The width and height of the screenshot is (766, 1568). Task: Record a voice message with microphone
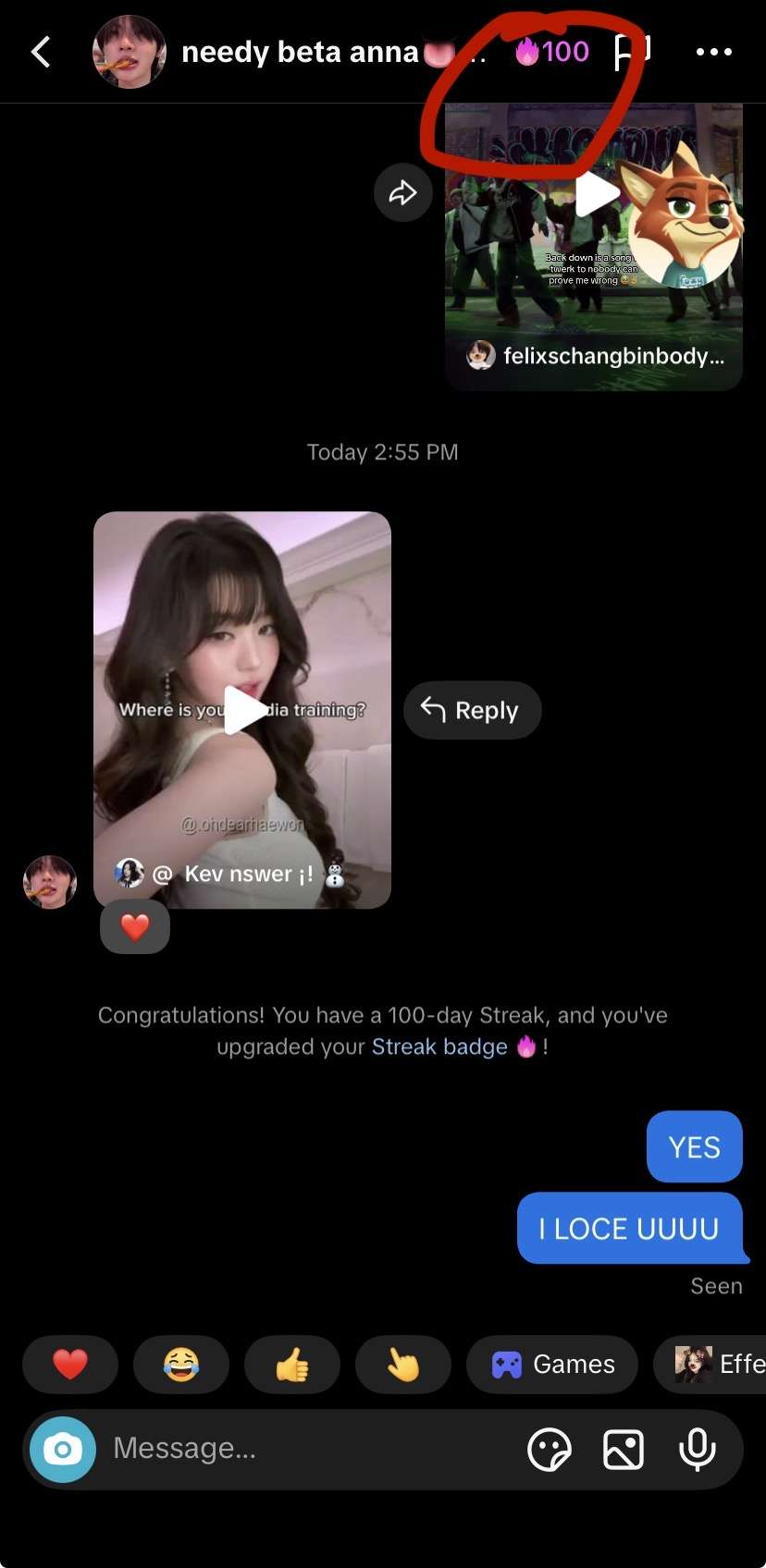tap(698, 1450)
